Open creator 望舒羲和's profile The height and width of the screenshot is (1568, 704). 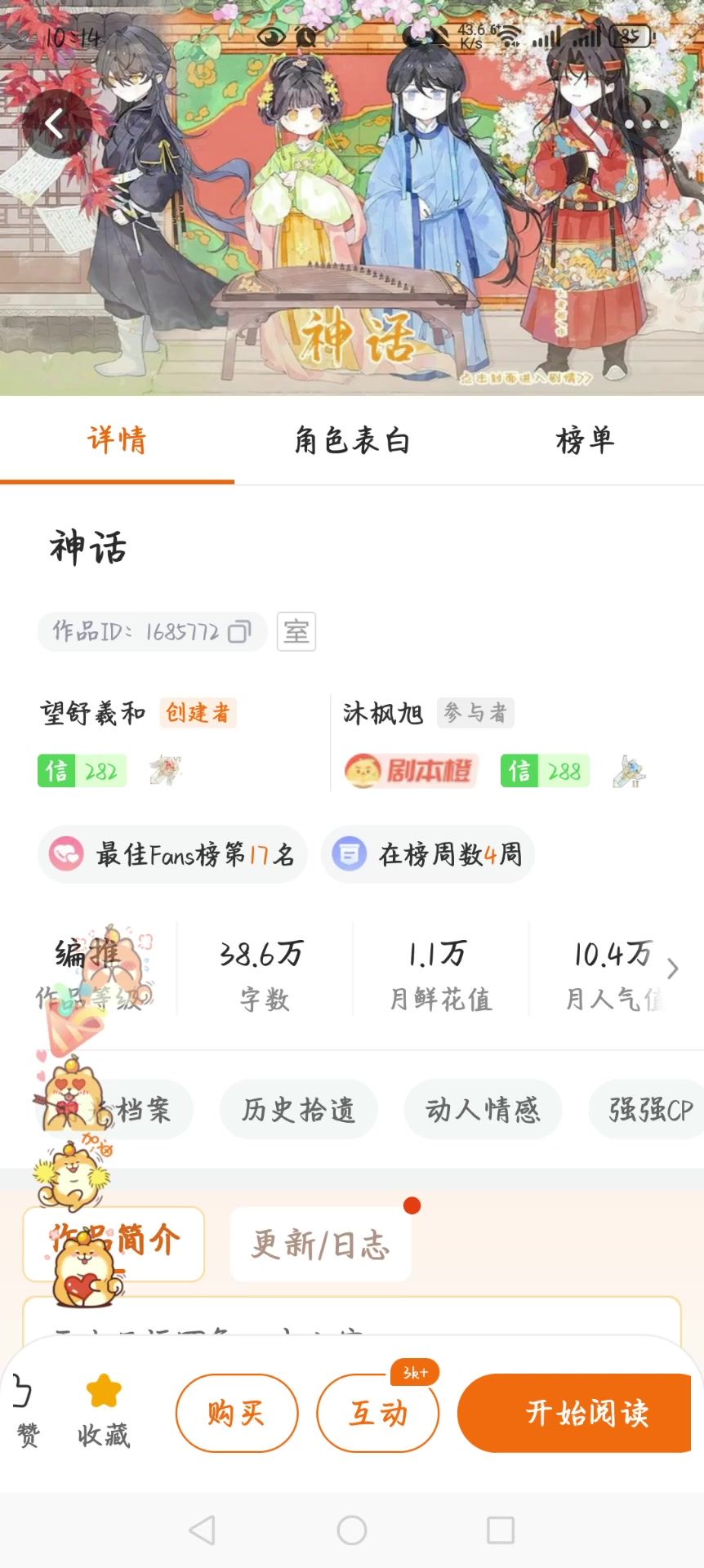click(92, 713)
